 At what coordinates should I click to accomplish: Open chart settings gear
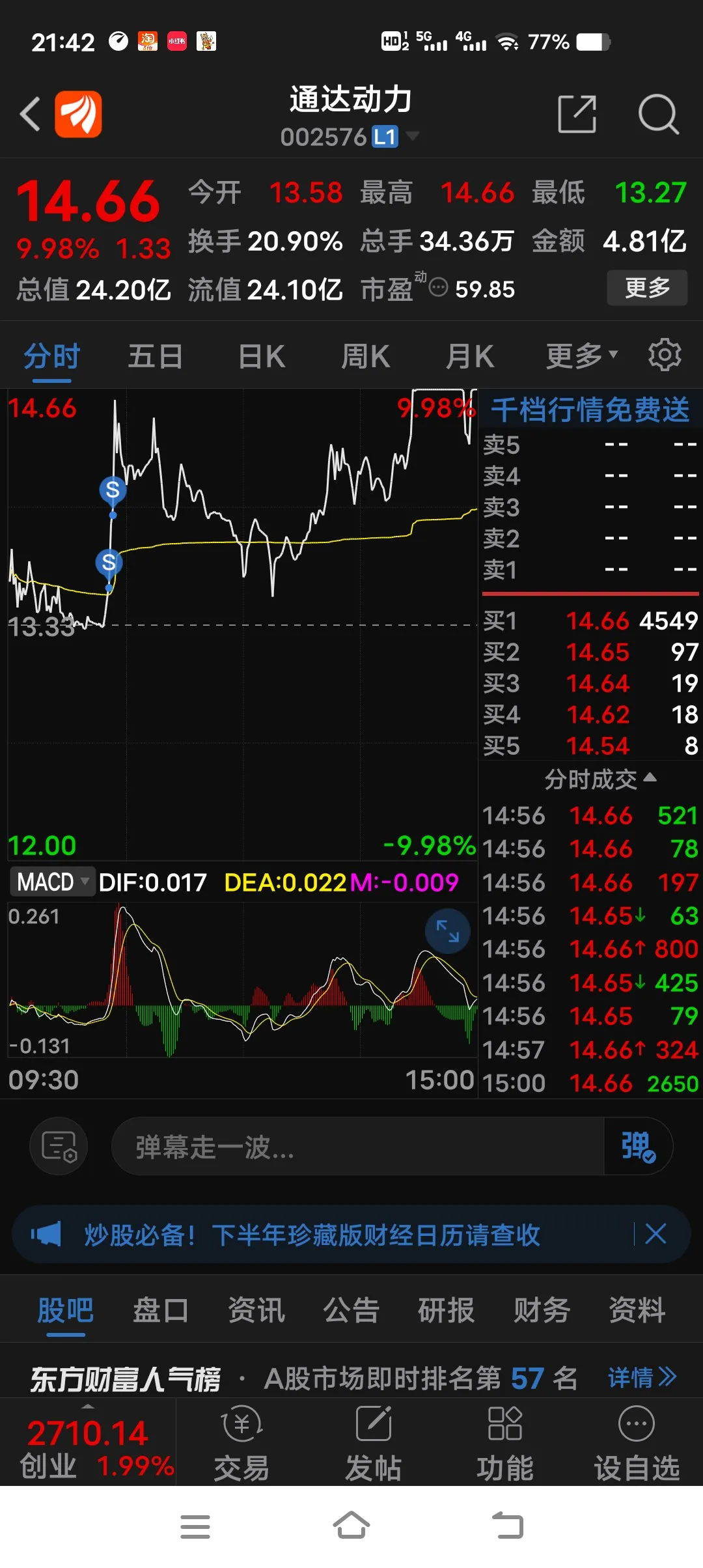[x=665, y=356]
